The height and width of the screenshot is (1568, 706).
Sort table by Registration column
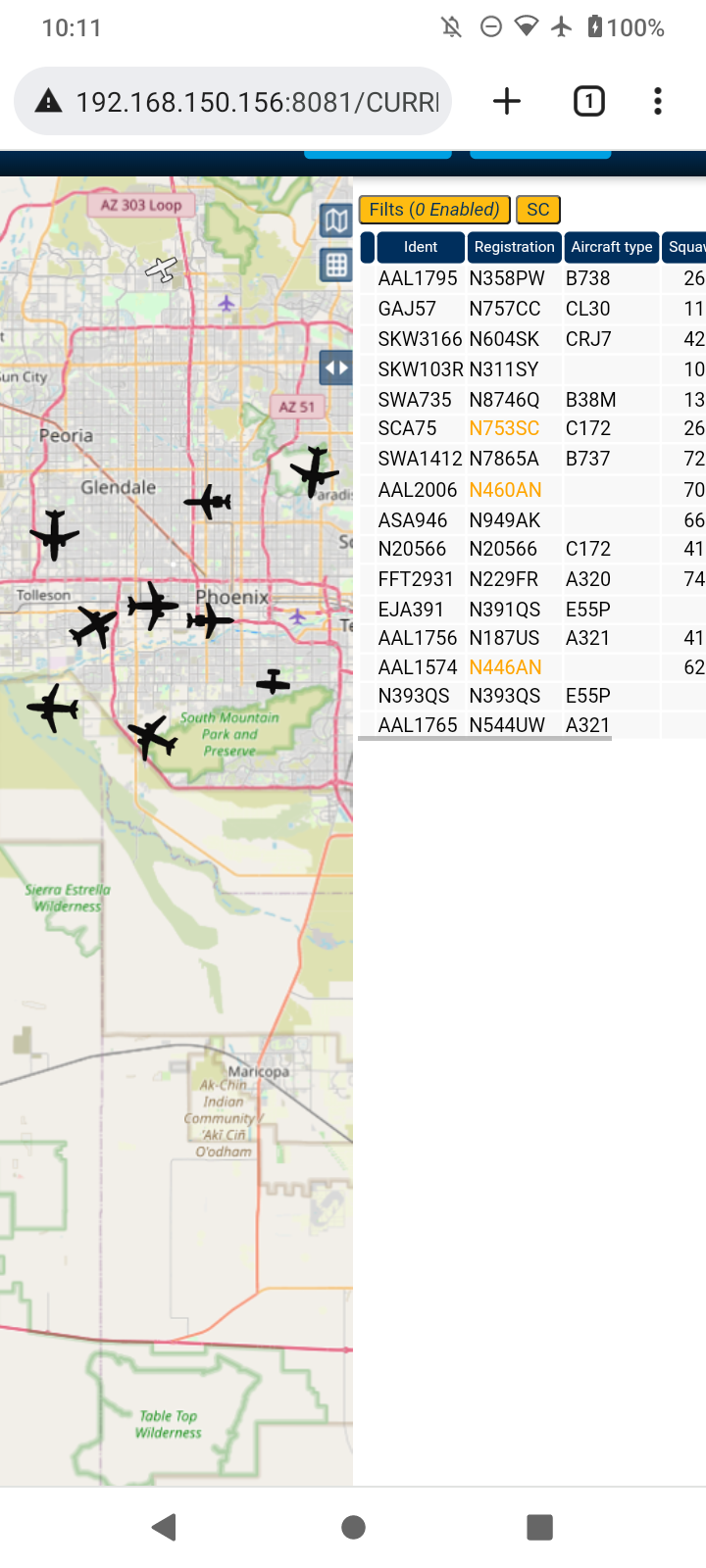click(514, 247)
